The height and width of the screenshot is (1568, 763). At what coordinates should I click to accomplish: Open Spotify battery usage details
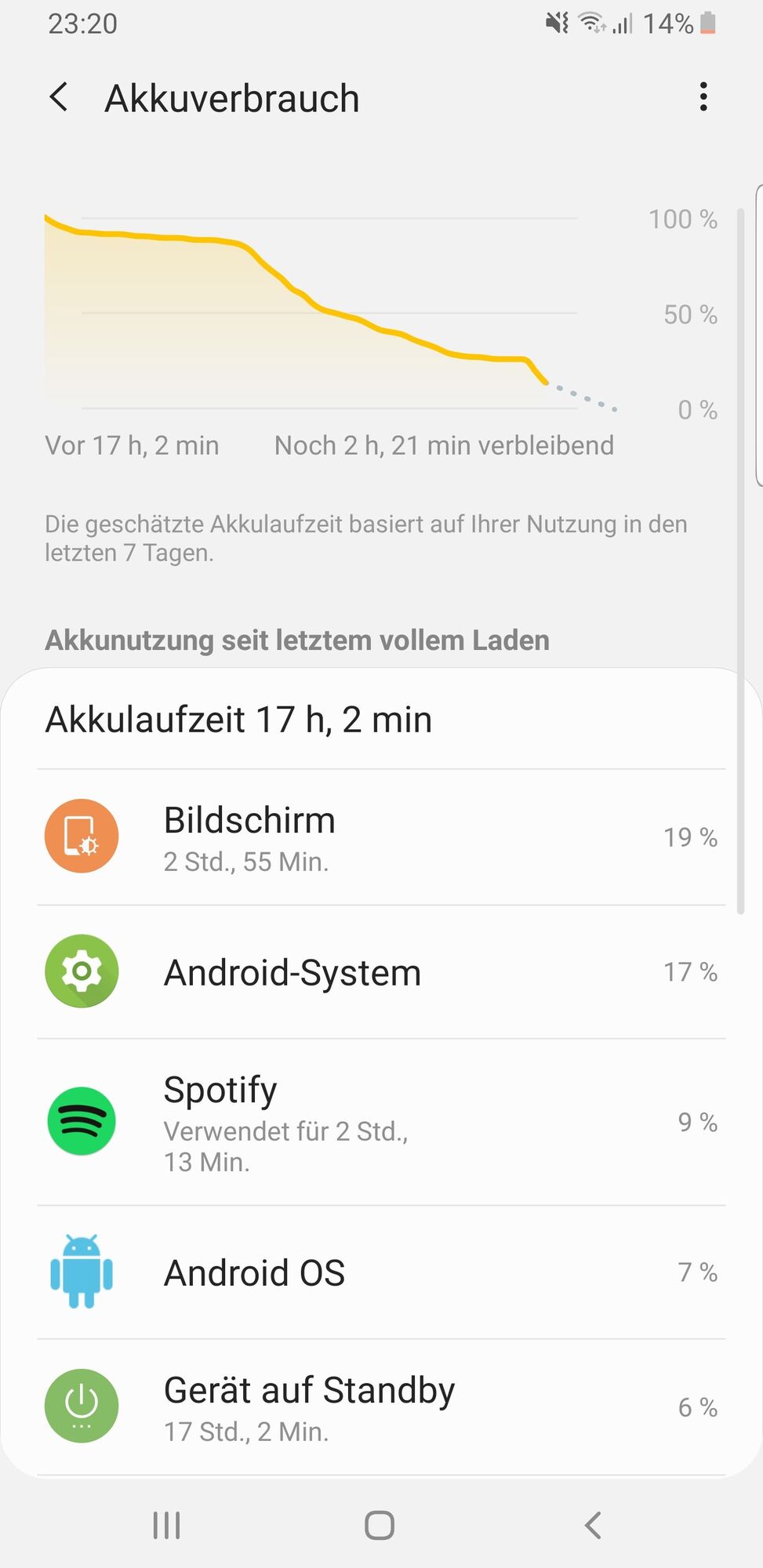[x=380, y=1123]
